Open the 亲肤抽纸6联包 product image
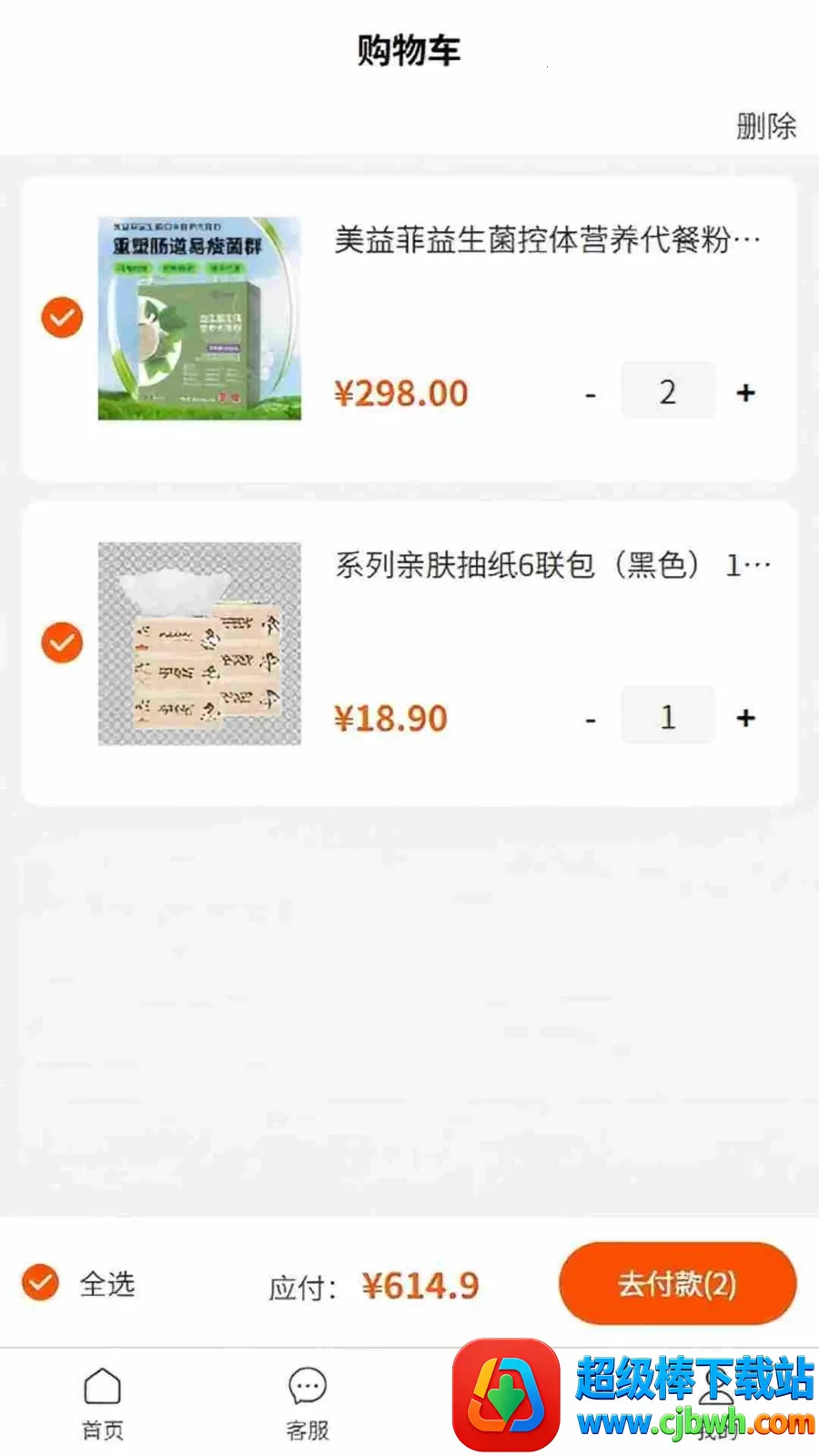This screenshot has height=1456, width=819. (x=199, y=644)
